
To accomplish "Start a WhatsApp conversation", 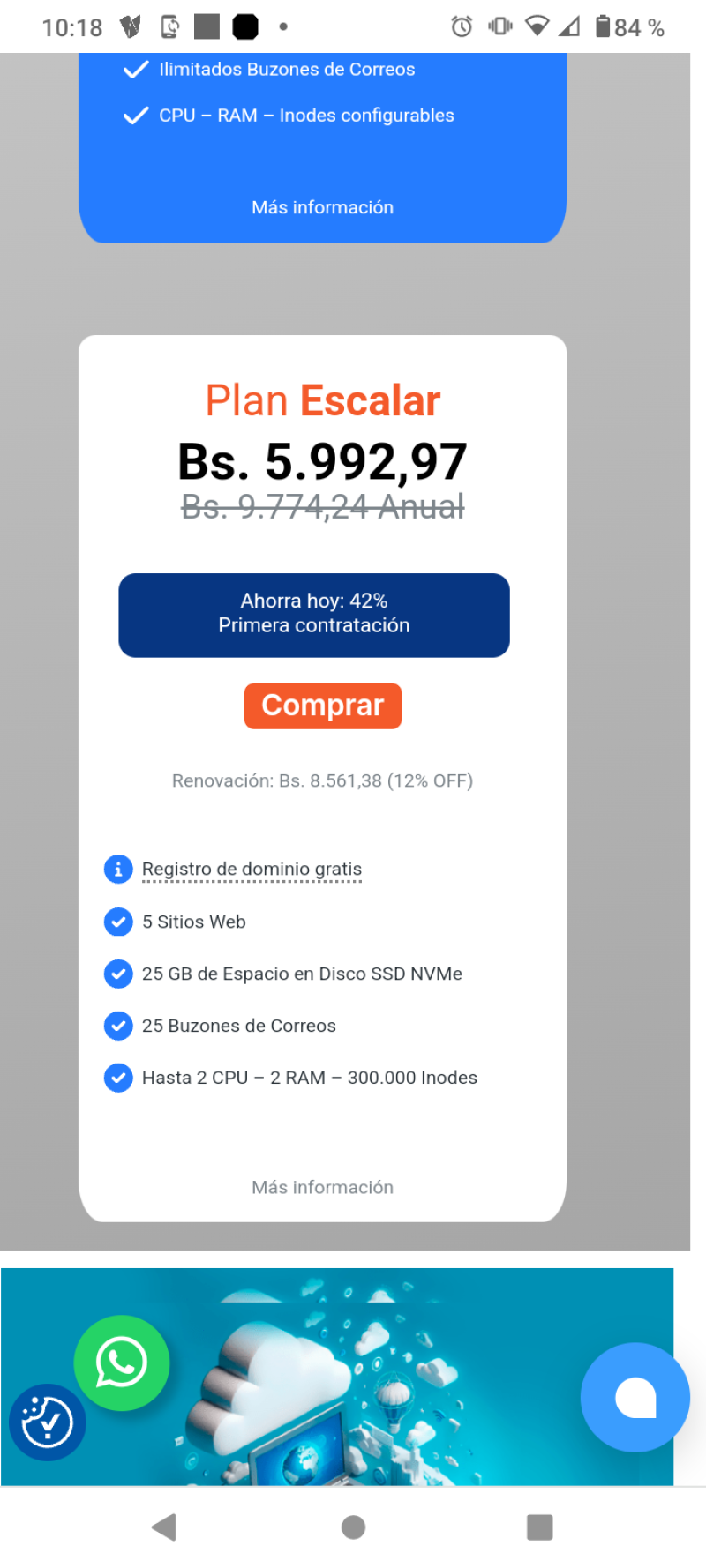I will click(x=122, y=1363).
